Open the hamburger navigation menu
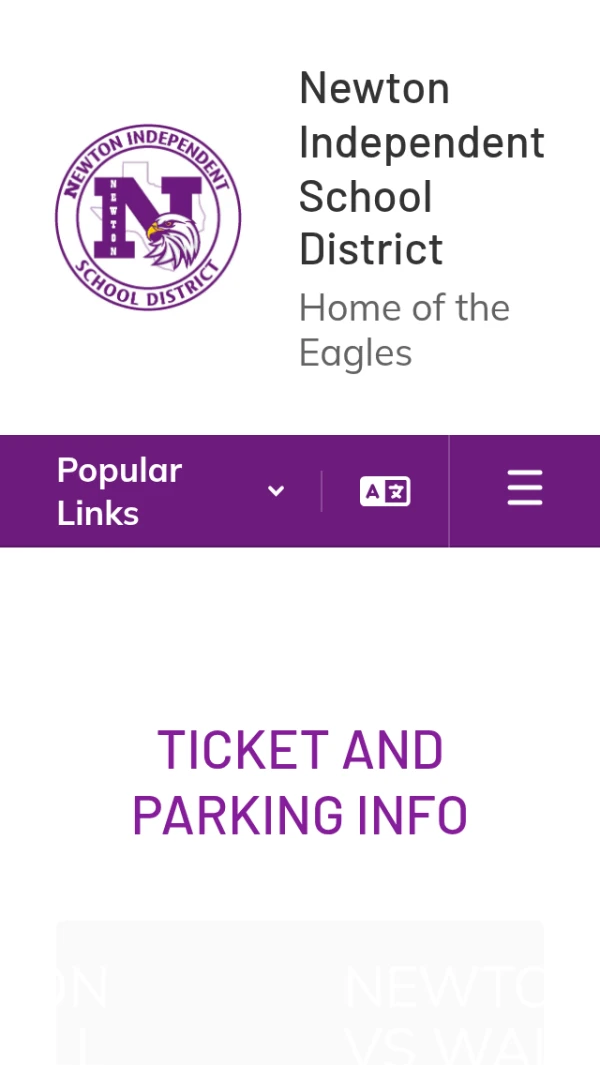600x1065 pixels. [x=524, y=489]
